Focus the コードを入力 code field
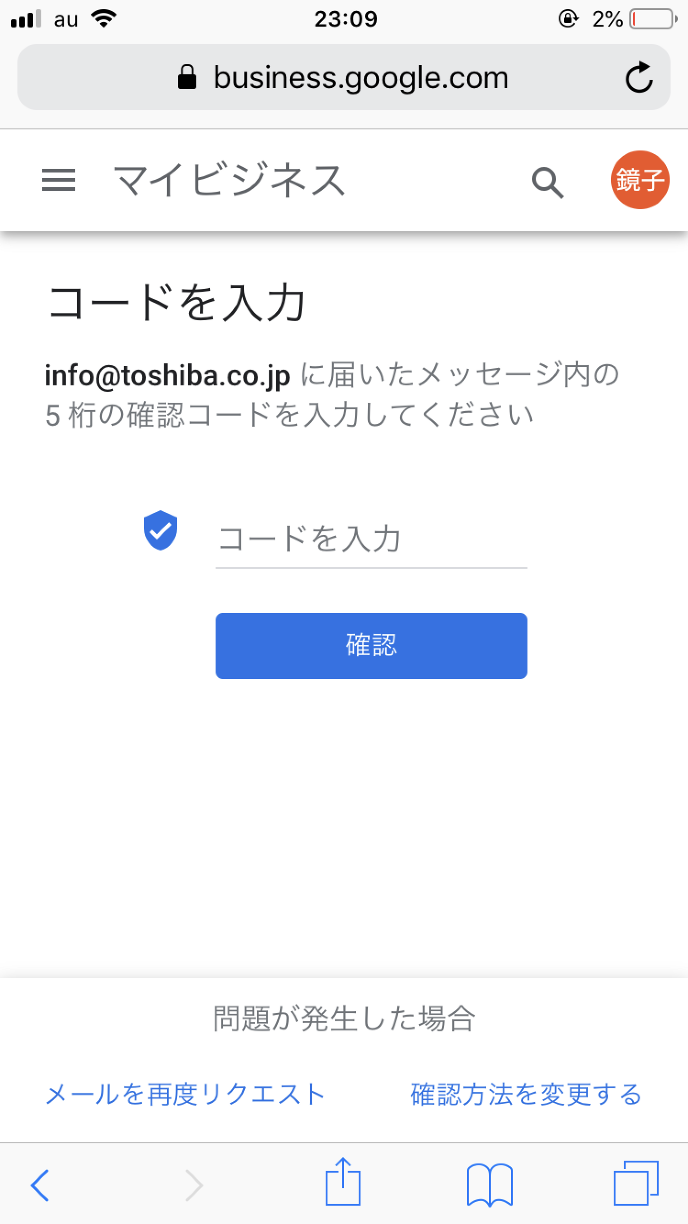 [371, 540]
